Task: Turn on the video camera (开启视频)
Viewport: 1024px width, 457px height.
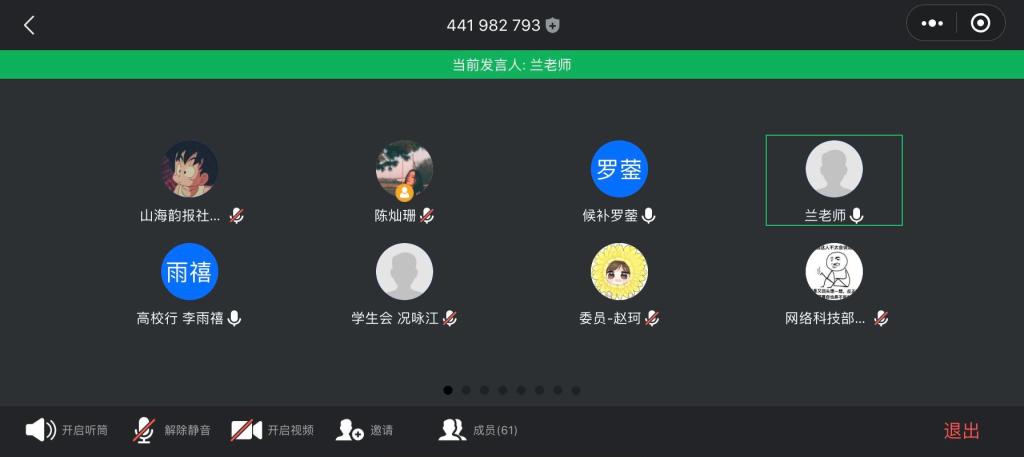Action: tap(273, 431)
